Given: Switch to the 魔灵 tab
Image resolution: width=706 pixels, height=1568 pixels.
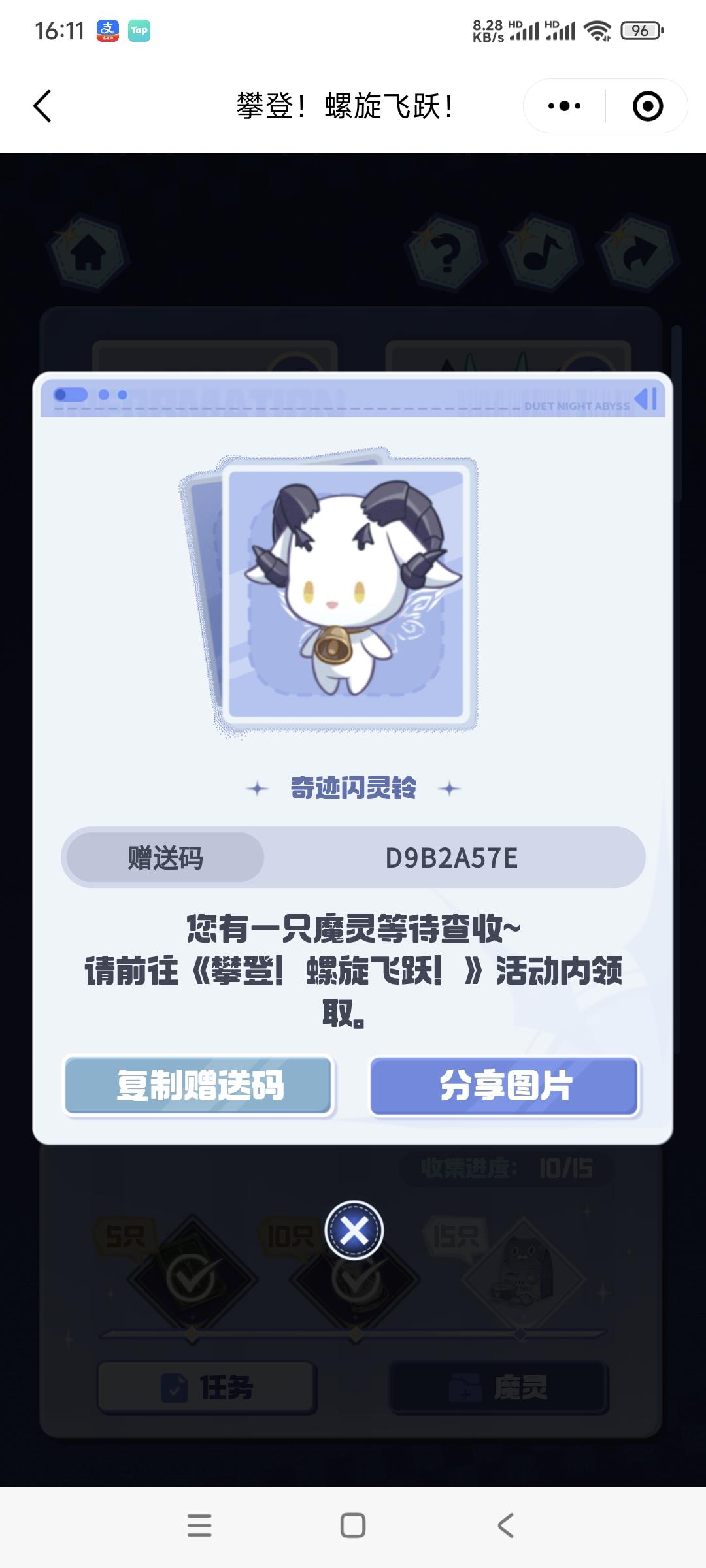Looking at the screenshot, I should click(498, 1389).
